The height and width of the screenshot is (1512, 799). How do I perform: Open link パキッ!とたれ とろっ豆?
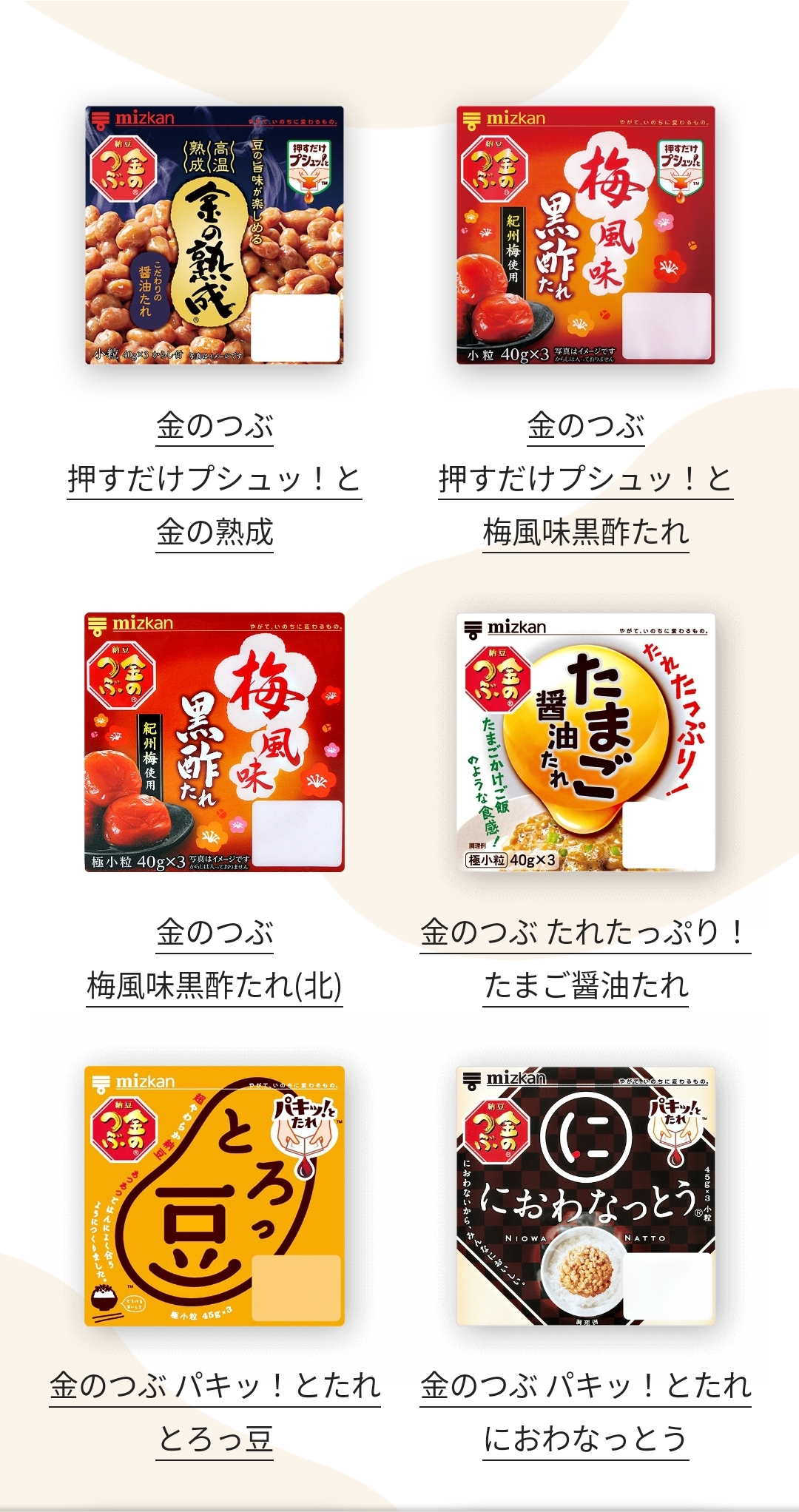(x=215, y=1411)
